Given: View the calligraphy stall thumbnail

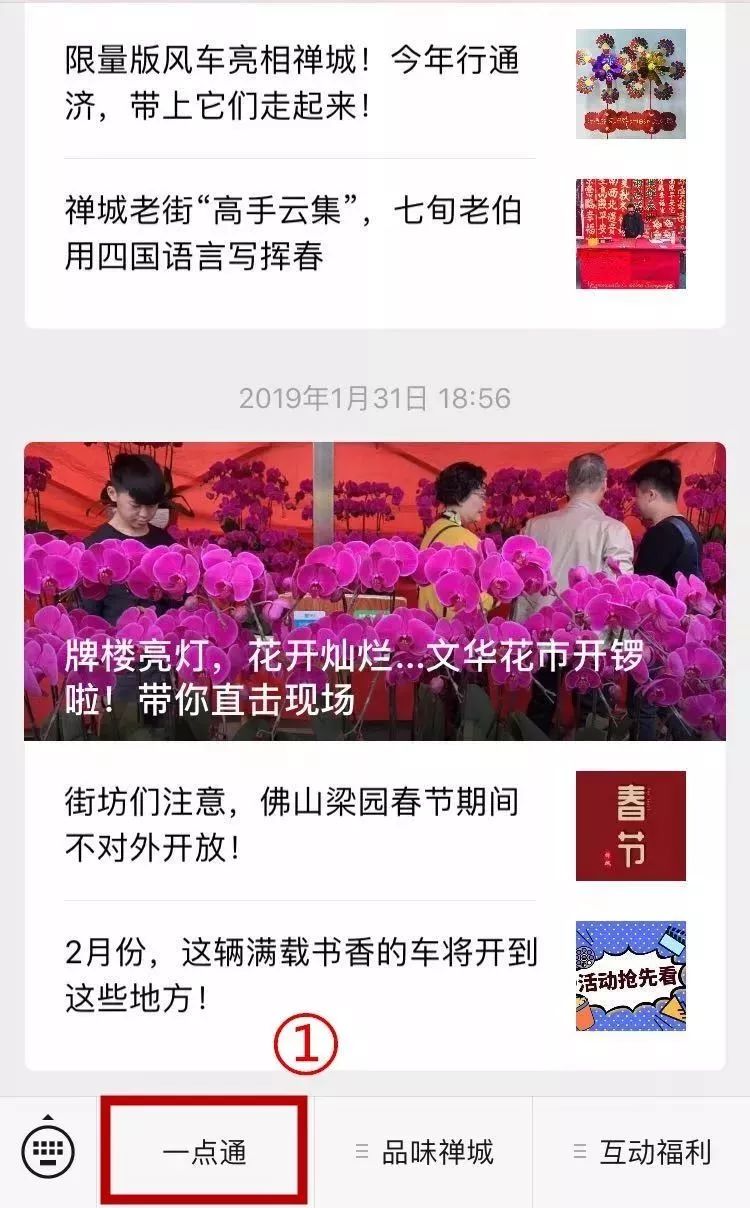Looking at the screenshot, I should click(632, 232).
